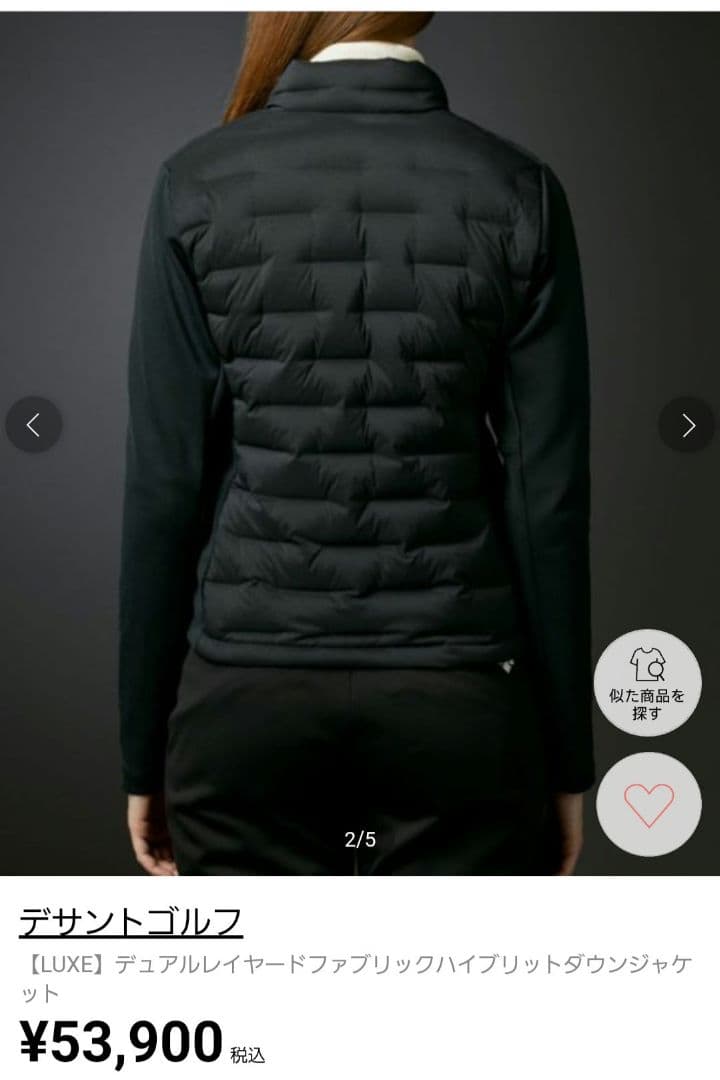
Task: Go to the previous product image
Action: point(34,425)
